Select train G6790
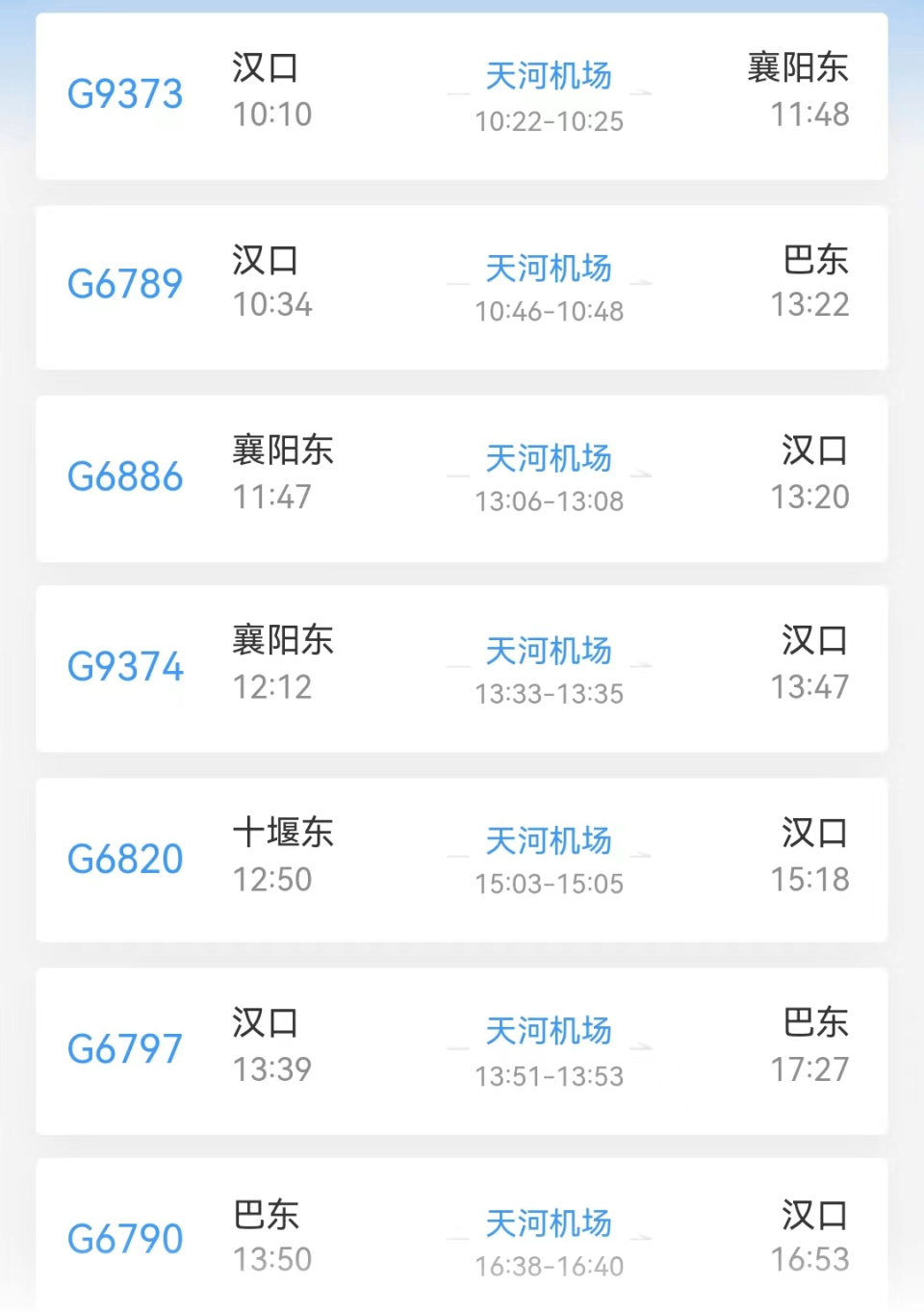The height and width of the screenshot is (1312, 924). coord(125,1239)
